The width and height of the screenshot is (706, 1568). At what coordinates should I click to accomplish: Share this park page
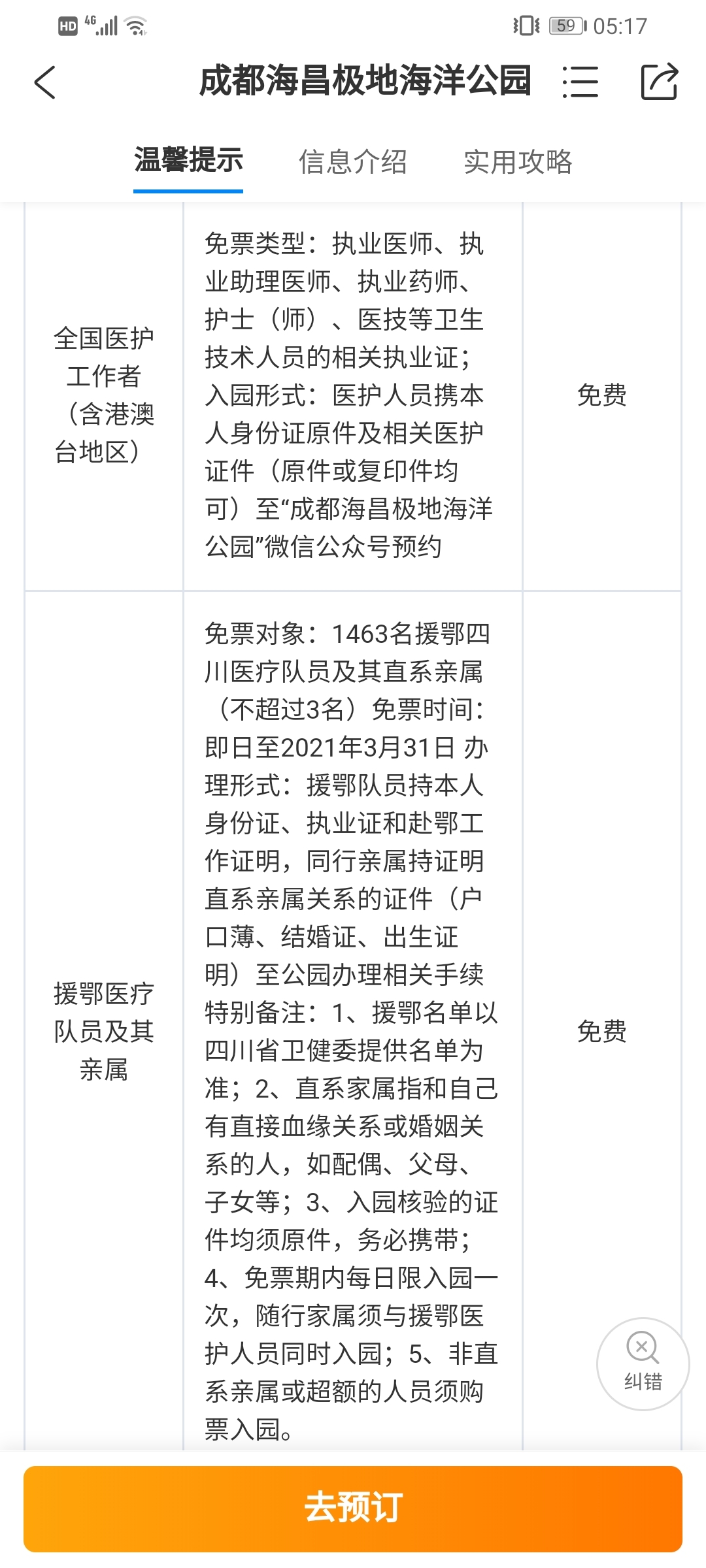[x=659, y=81]
